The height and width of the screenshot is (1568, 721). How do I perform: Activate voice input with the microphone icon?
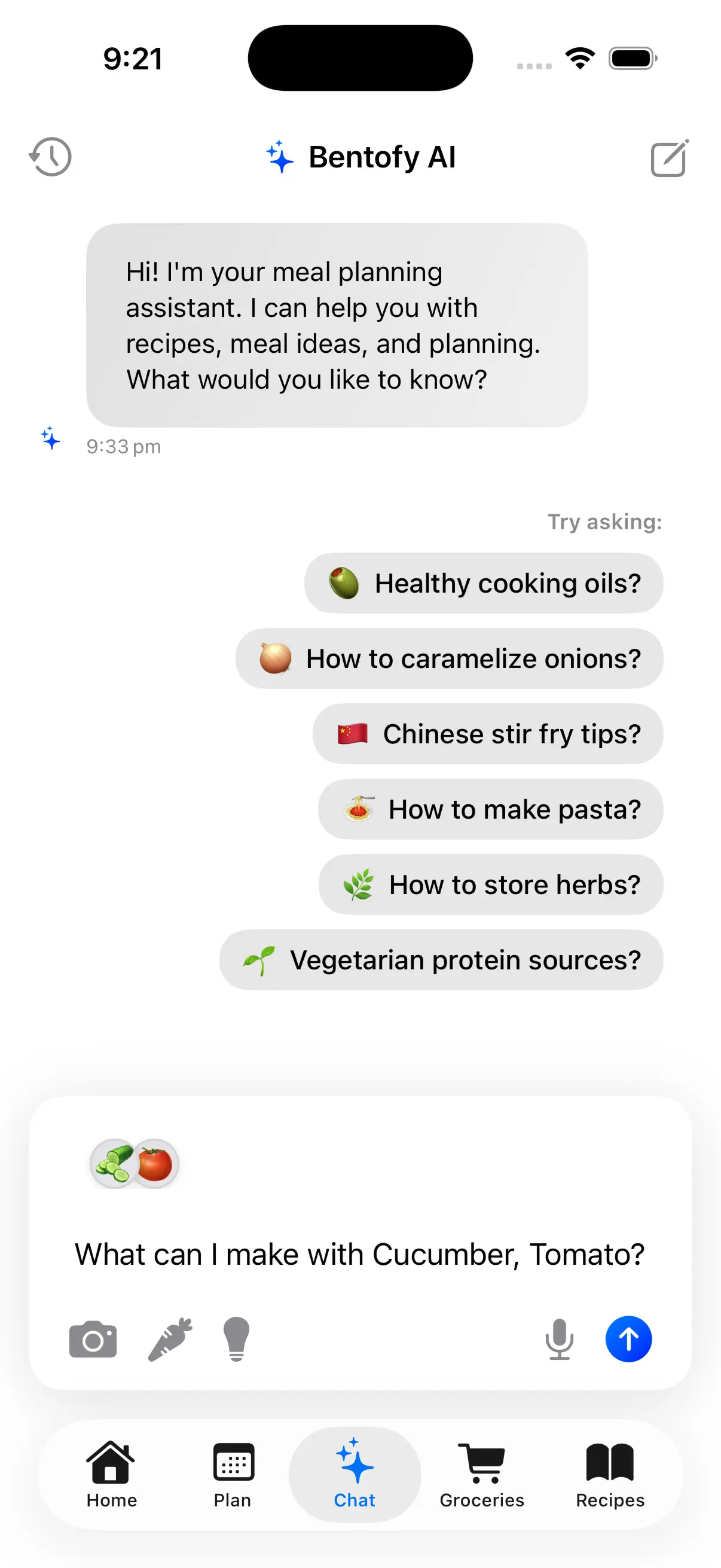pyautogui.click(x=560, y=1339)
